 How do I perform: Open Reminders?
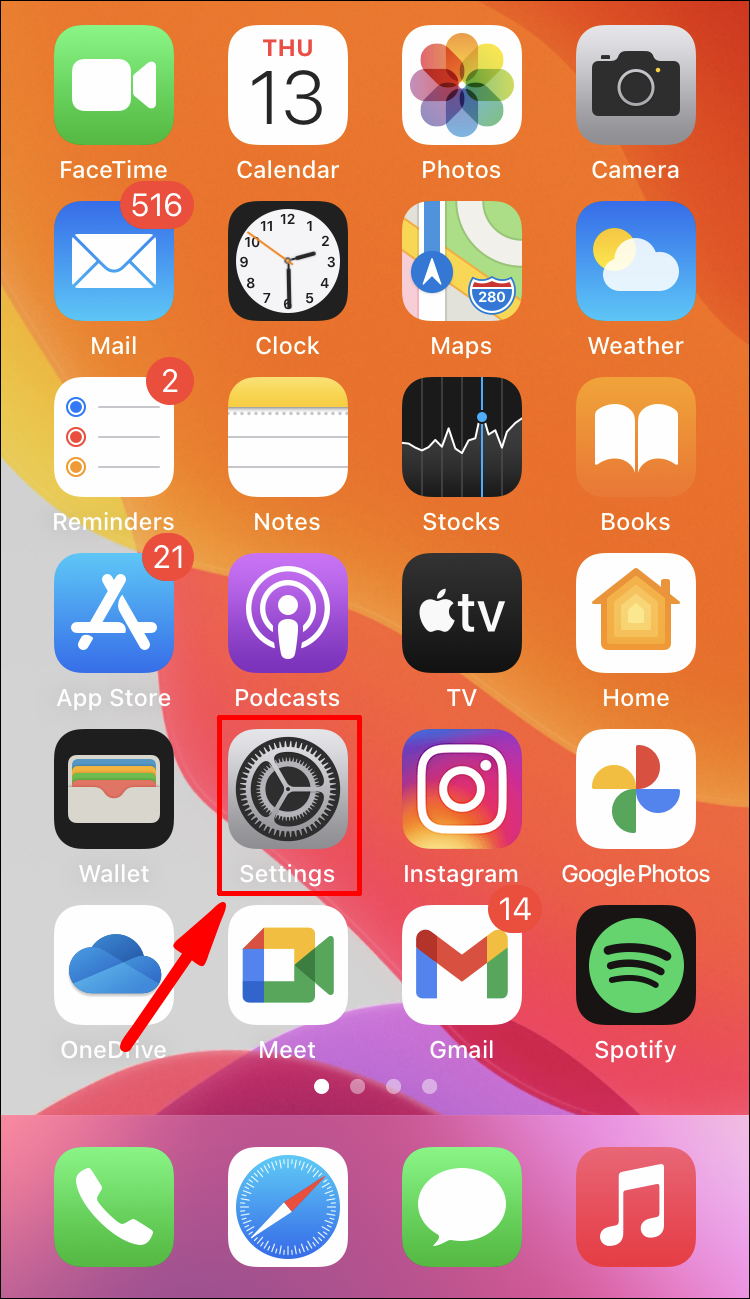point(114,437)
